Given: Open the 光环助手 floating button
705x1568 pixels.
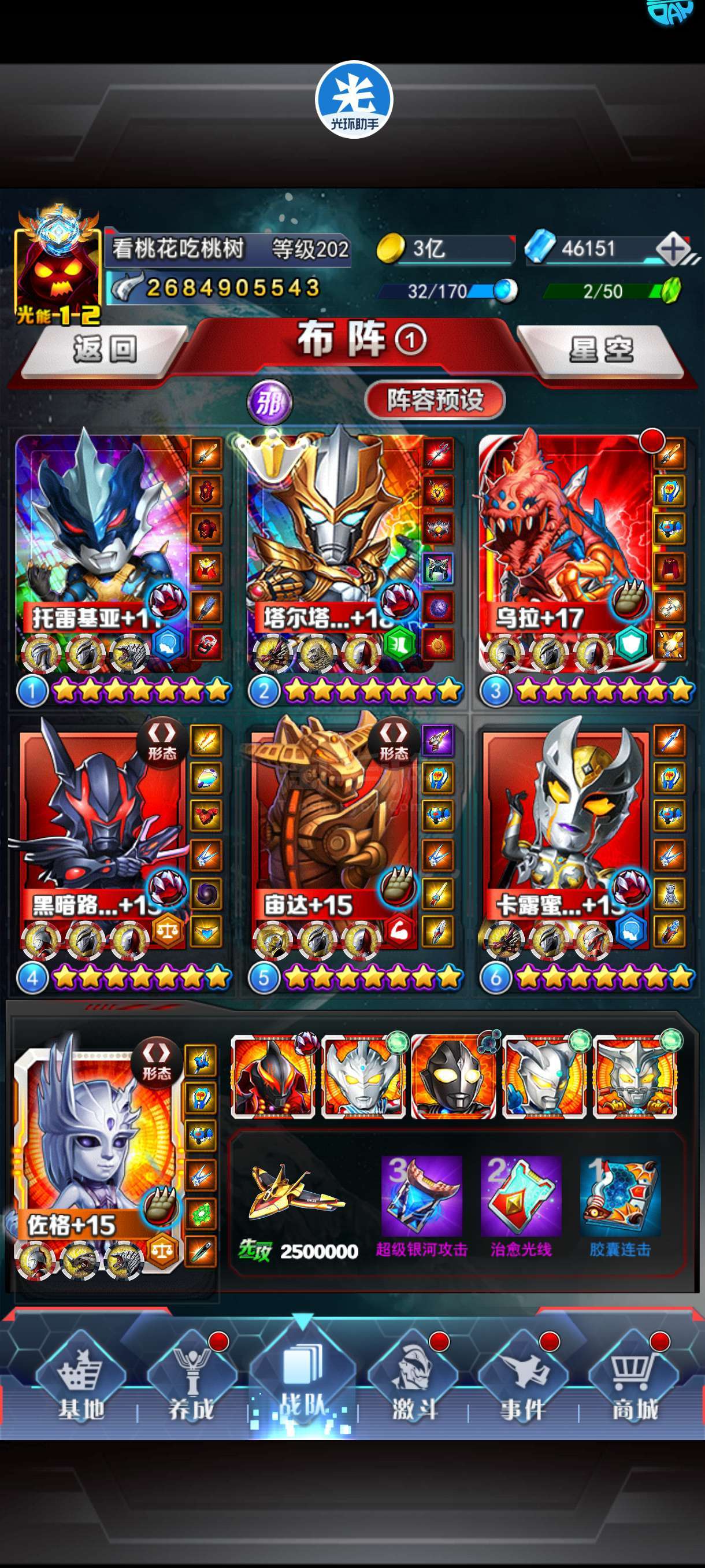Looking at the screenshot, I should pyautogui.click(x=354, y=99).
